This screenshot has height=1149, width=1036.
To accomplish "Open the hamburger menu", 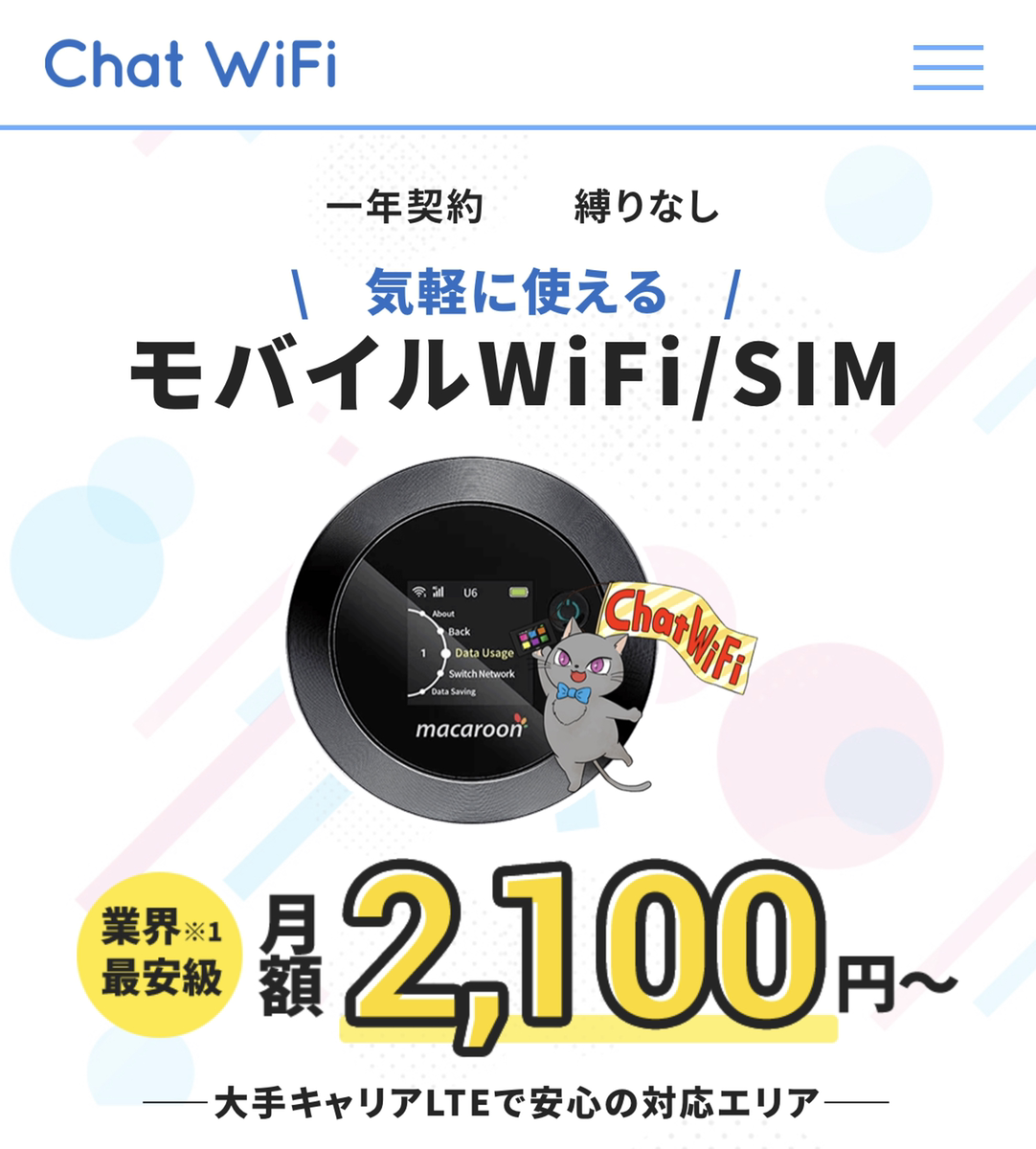I will pyautogui.click(x=948, y=67).
